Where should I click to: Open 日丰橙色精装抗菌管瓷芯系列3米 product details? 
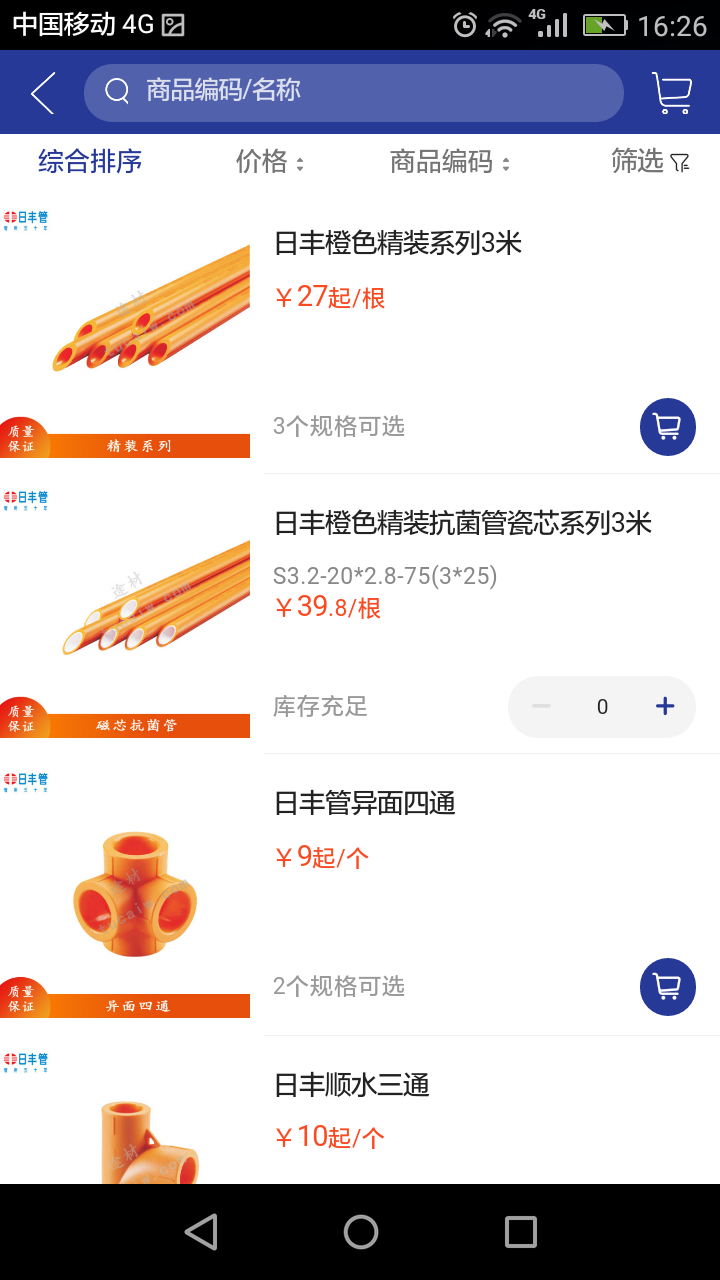click(463, 523)
